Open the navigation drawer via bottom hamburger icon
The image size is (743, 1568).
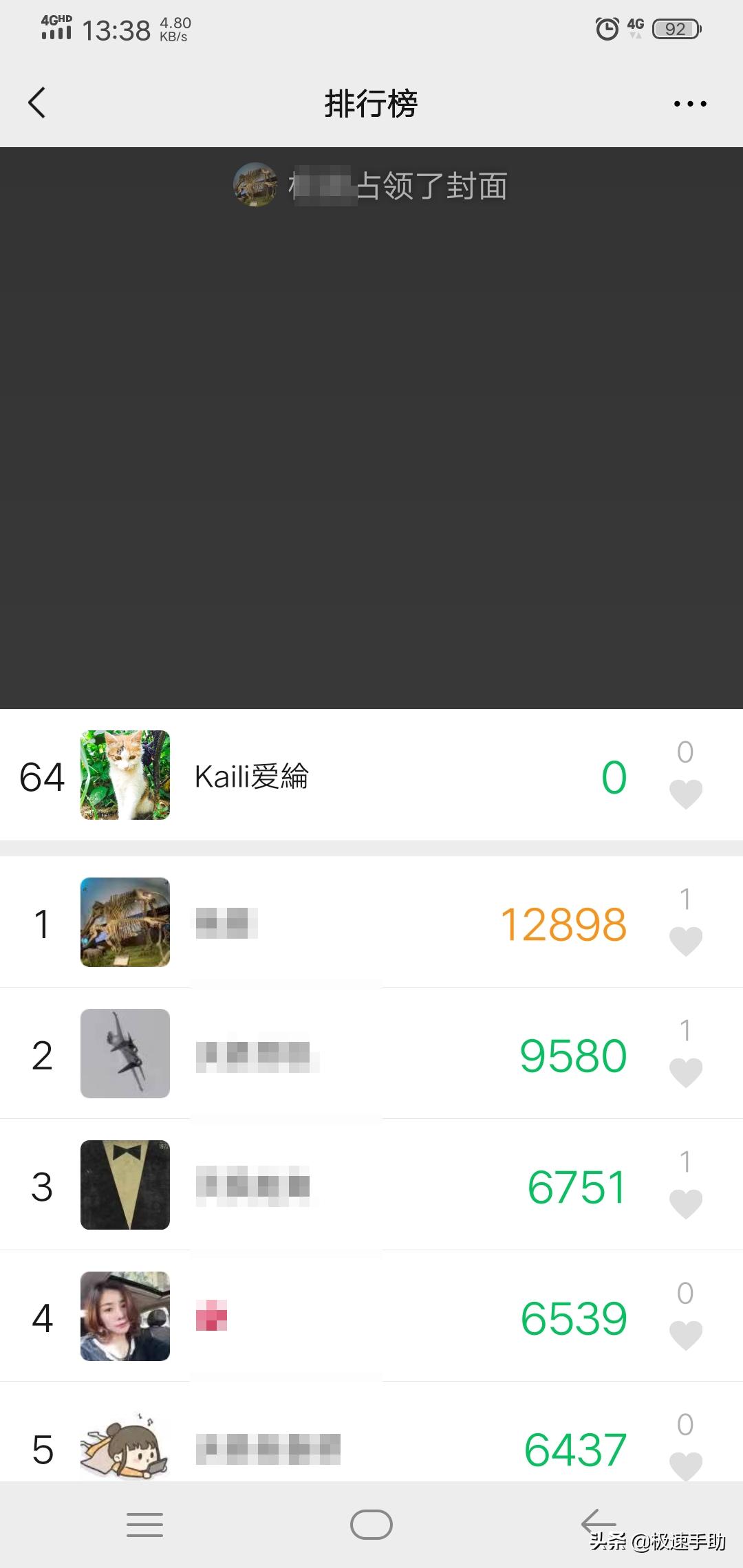(x=144, y=1525)
